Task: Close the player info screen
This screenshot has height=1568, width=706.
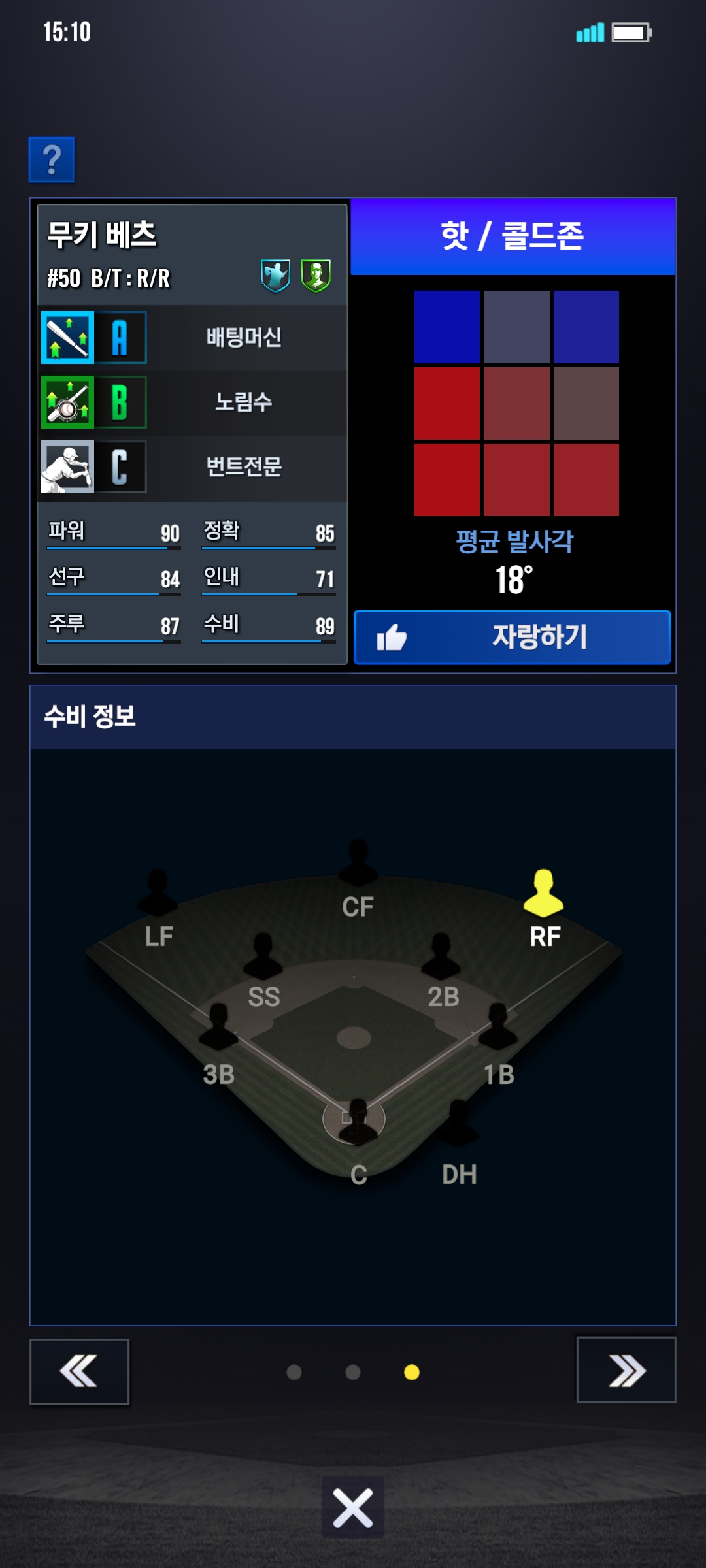Action: click(x=353, y=1507)
